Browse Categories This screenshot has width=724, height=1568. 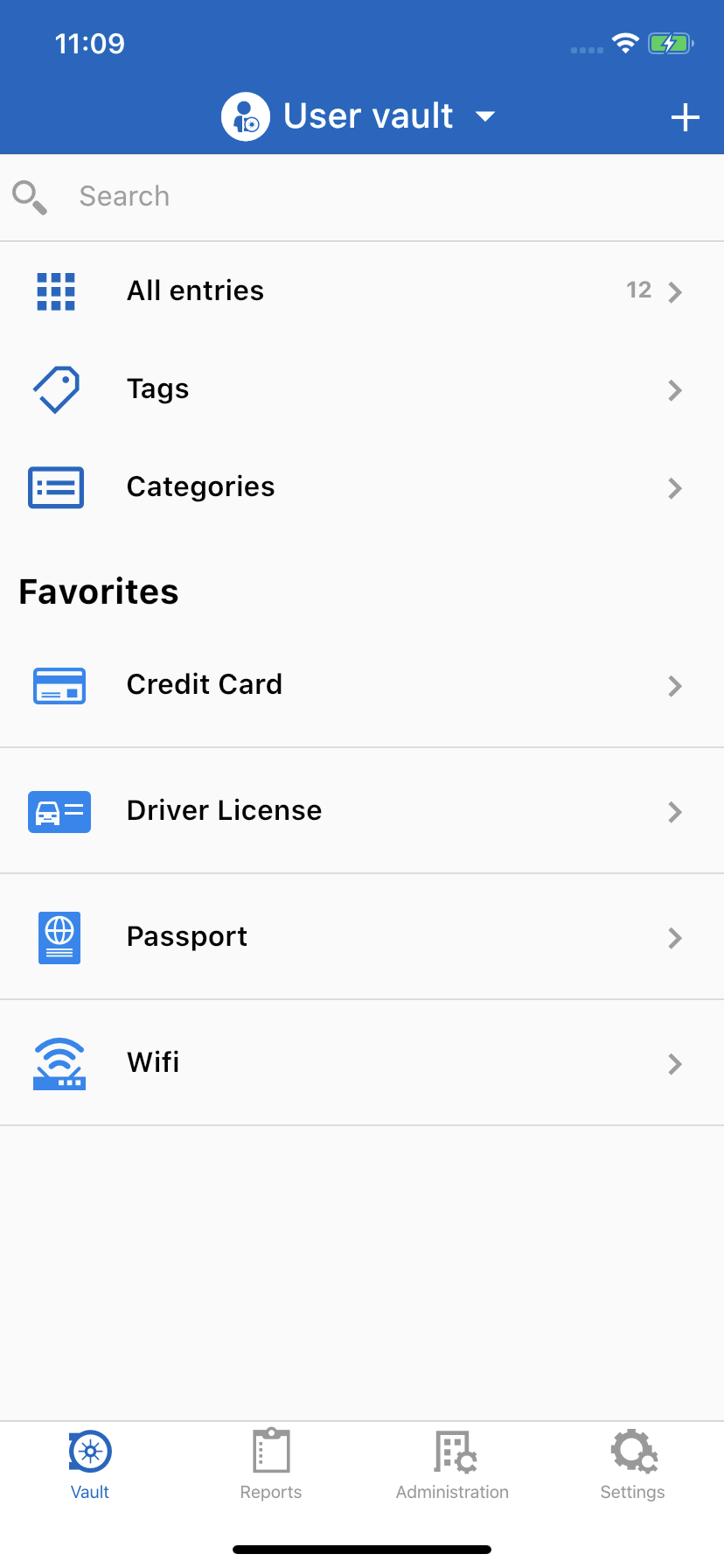pyautogui.click(x=362, y=486)
